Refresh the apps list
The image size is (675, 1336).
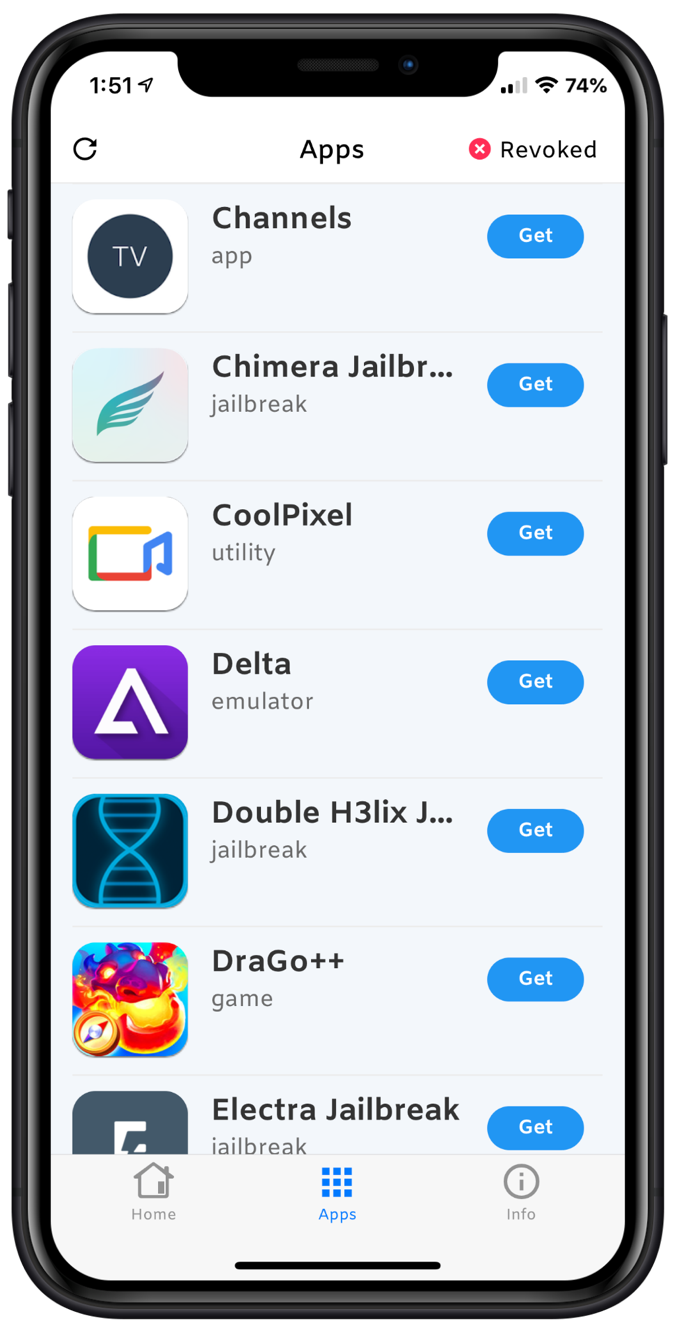click(85, 149)
